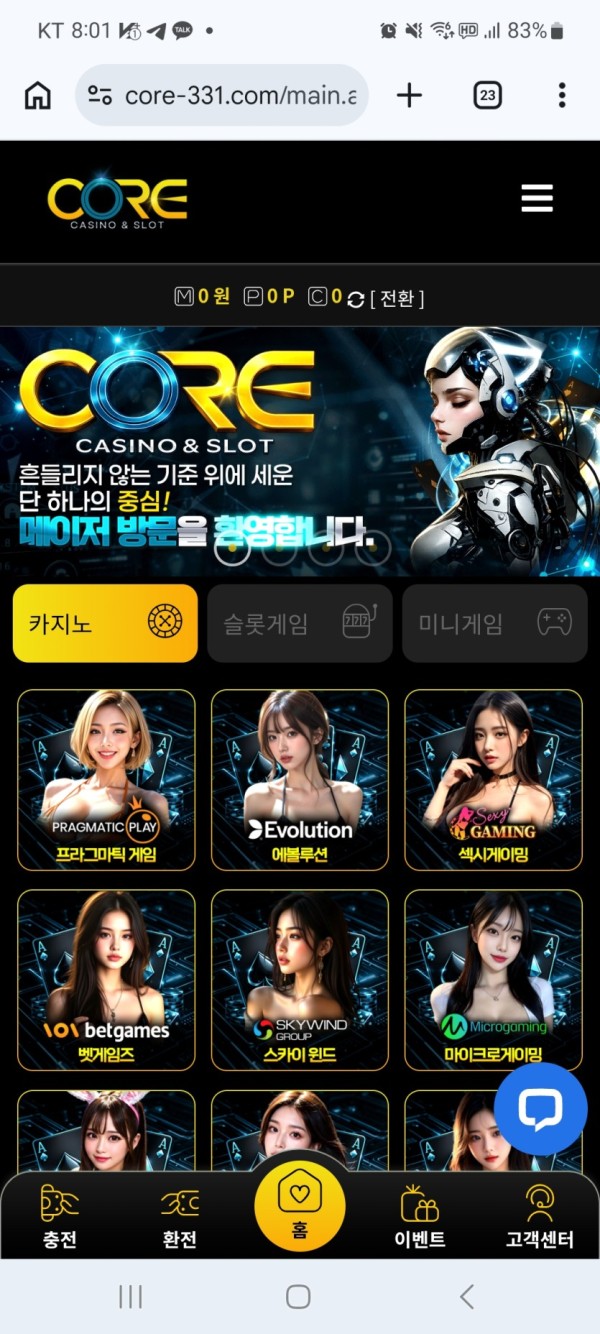Switch to the 미니게임 tab
The height and width of the screenshot is (1334, 600).
pyautogui.click(x=494, y=623)
